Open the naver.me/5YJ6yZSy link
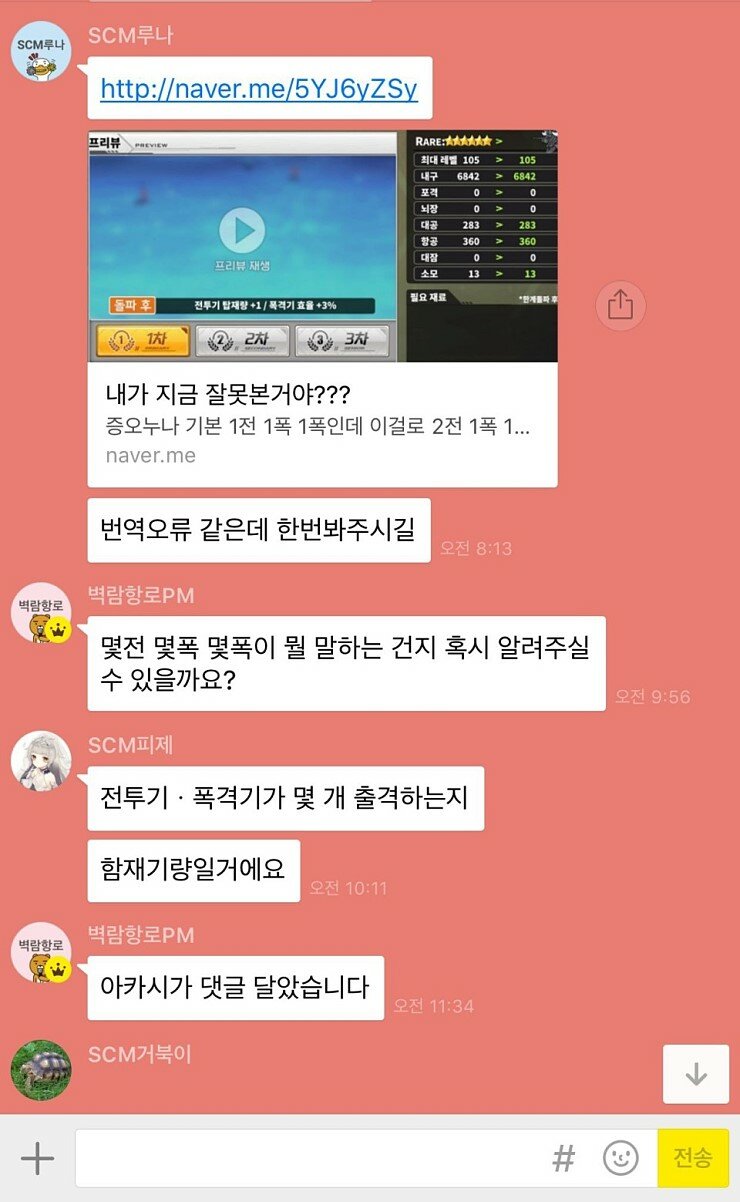Image resolution: width=740 pixels, height=1202 pixels. 259,90
